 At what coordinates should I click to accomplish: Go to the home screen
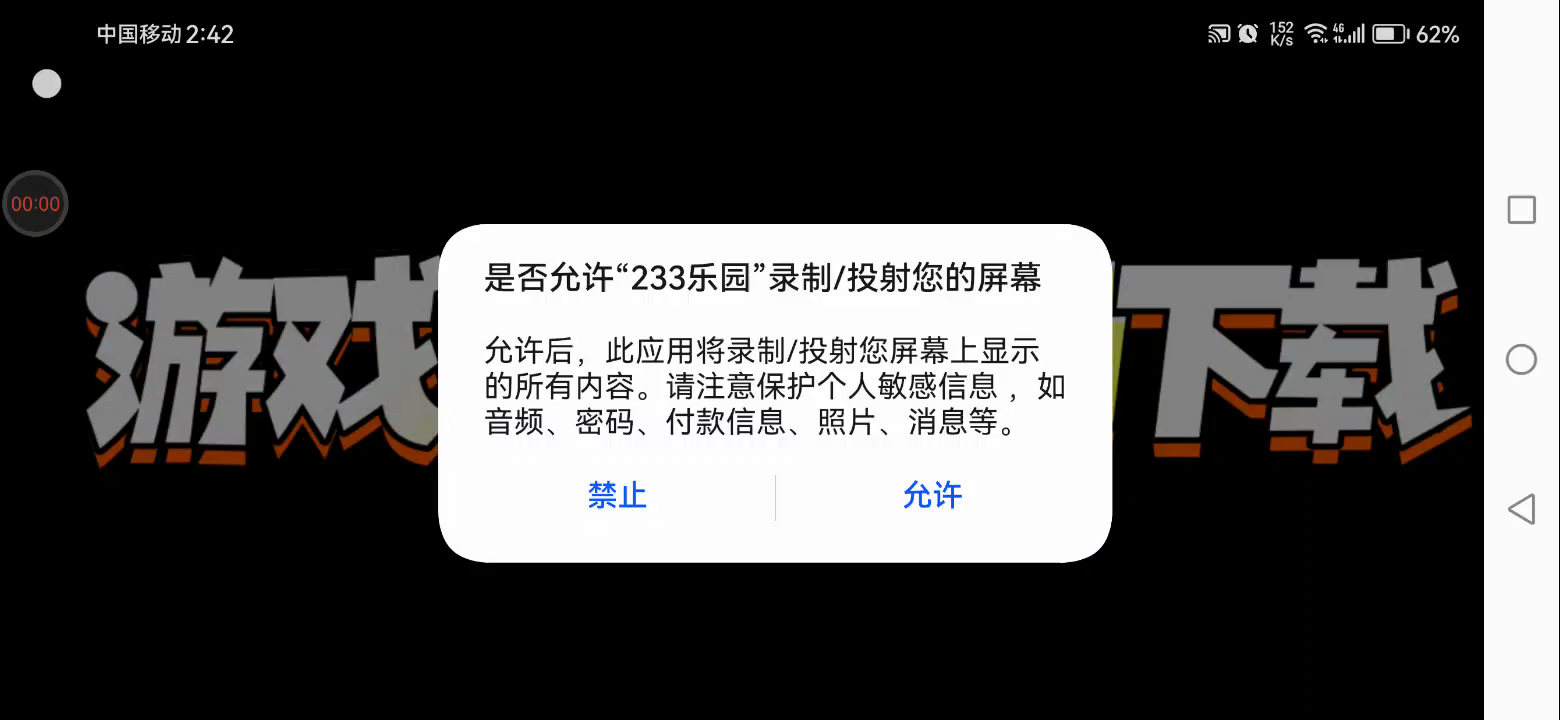[1521, 359]
